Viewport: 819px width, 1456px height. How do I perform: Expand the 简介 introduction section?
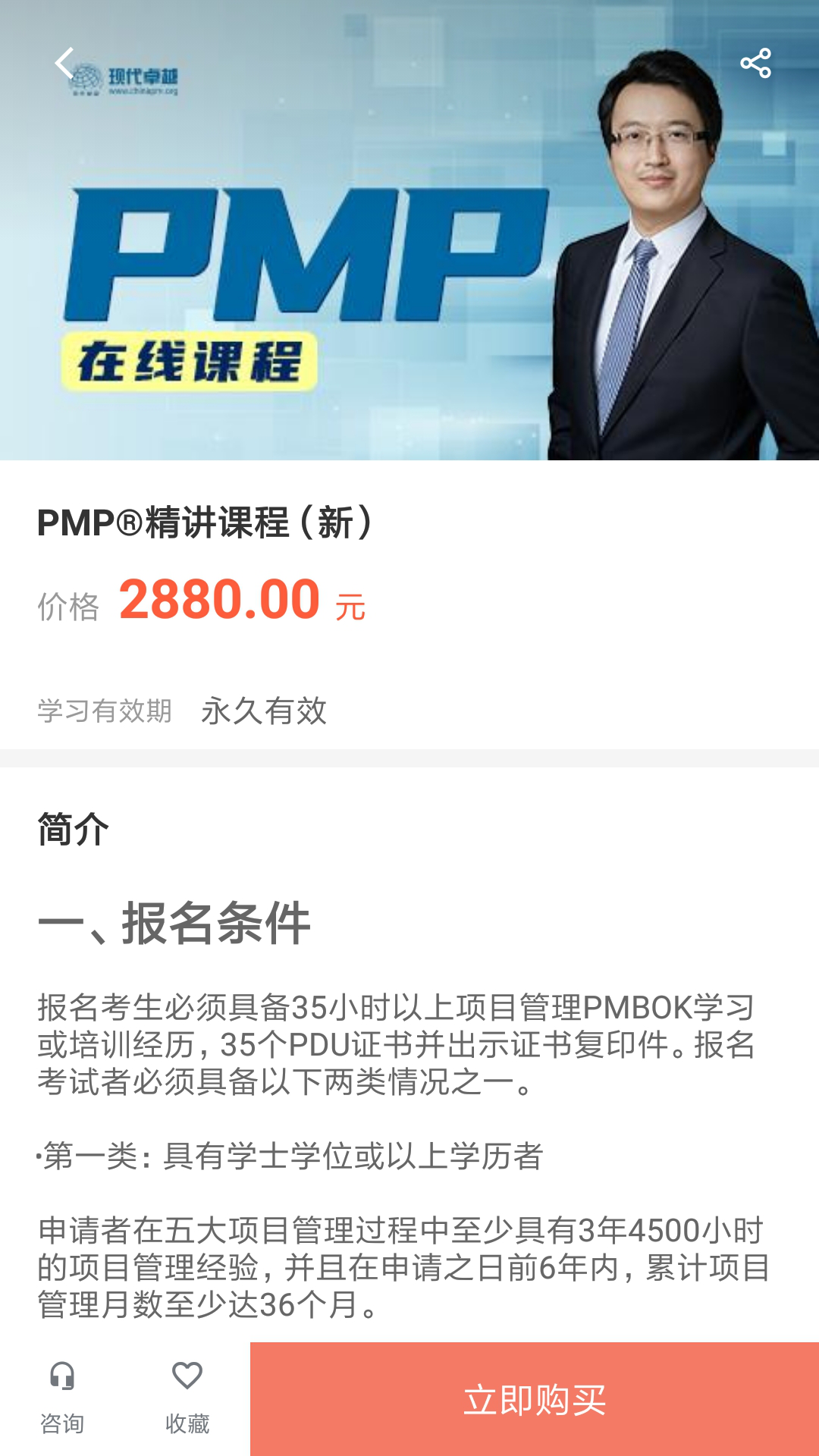click(x=73, y=832)
